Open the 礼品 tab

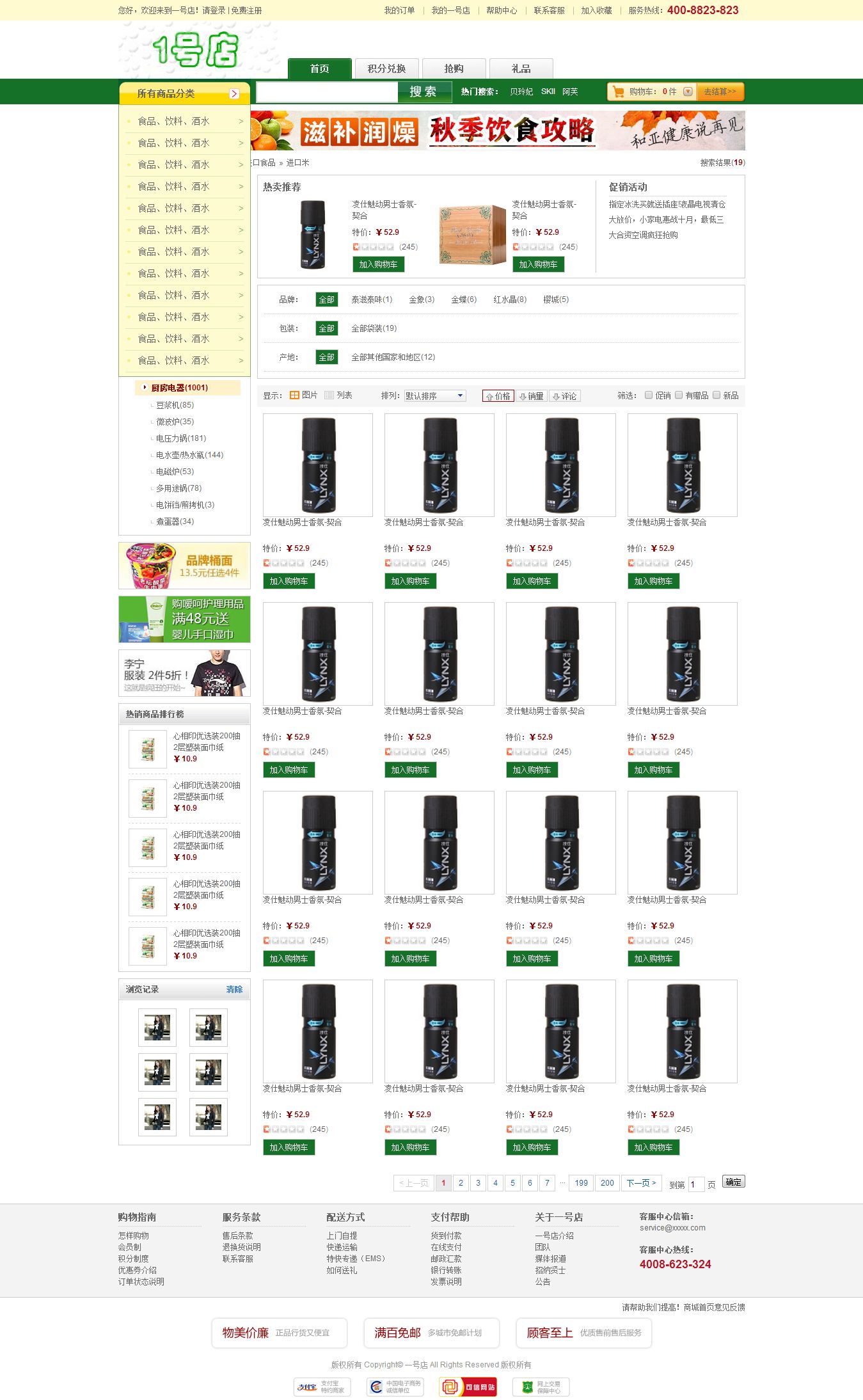(521, 68)
